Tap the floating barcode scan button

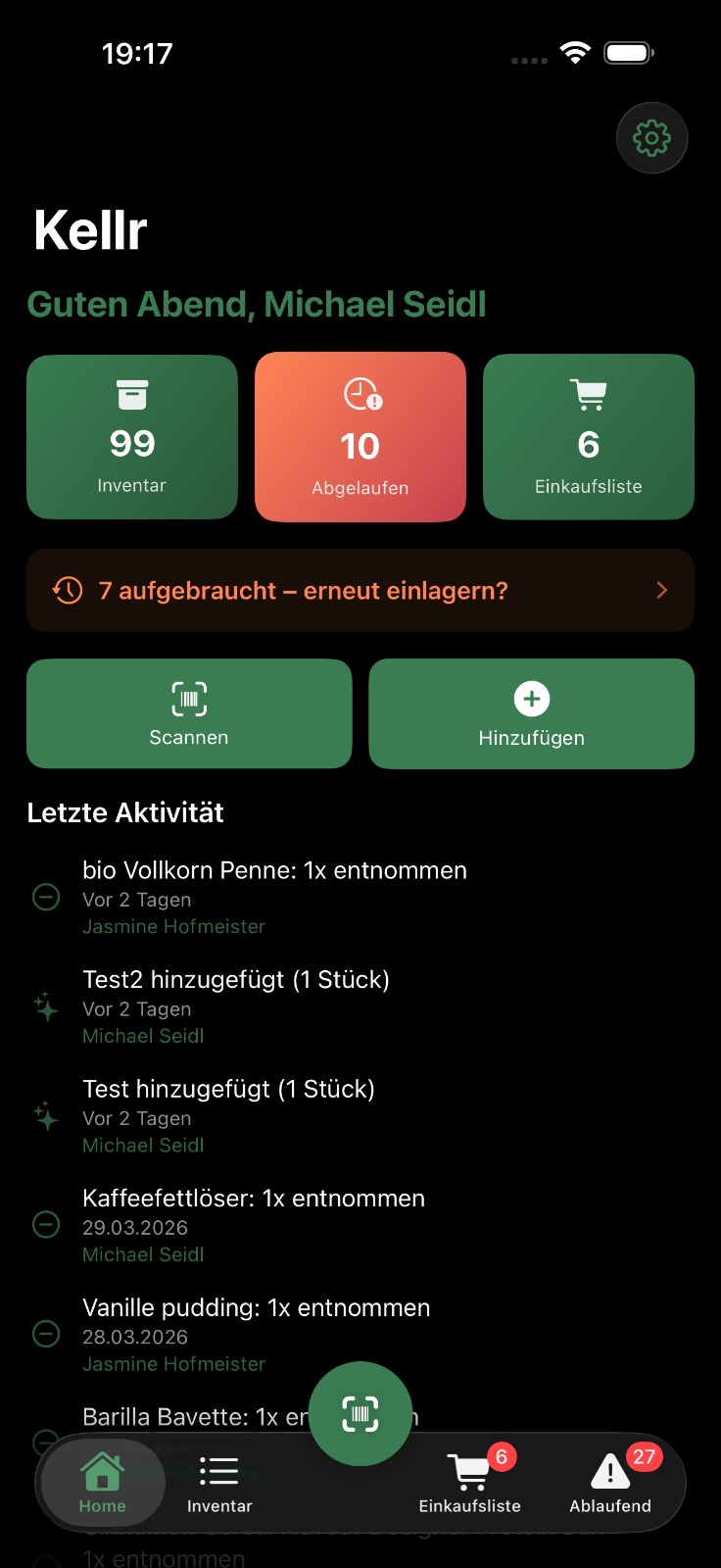tap(360, 1413)
